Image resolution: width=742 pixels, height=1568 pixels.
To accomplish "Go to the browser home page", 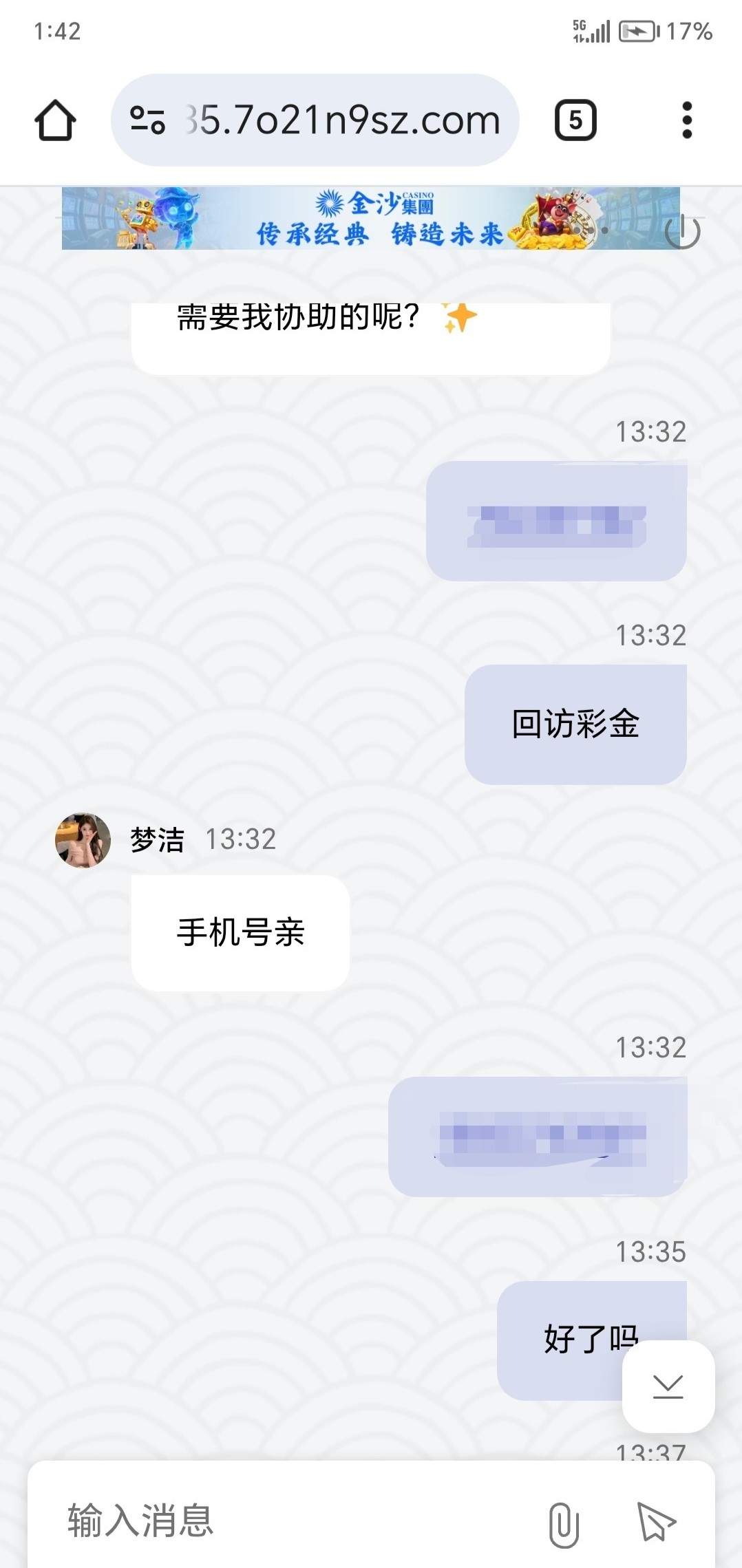I will click(55, 120).
